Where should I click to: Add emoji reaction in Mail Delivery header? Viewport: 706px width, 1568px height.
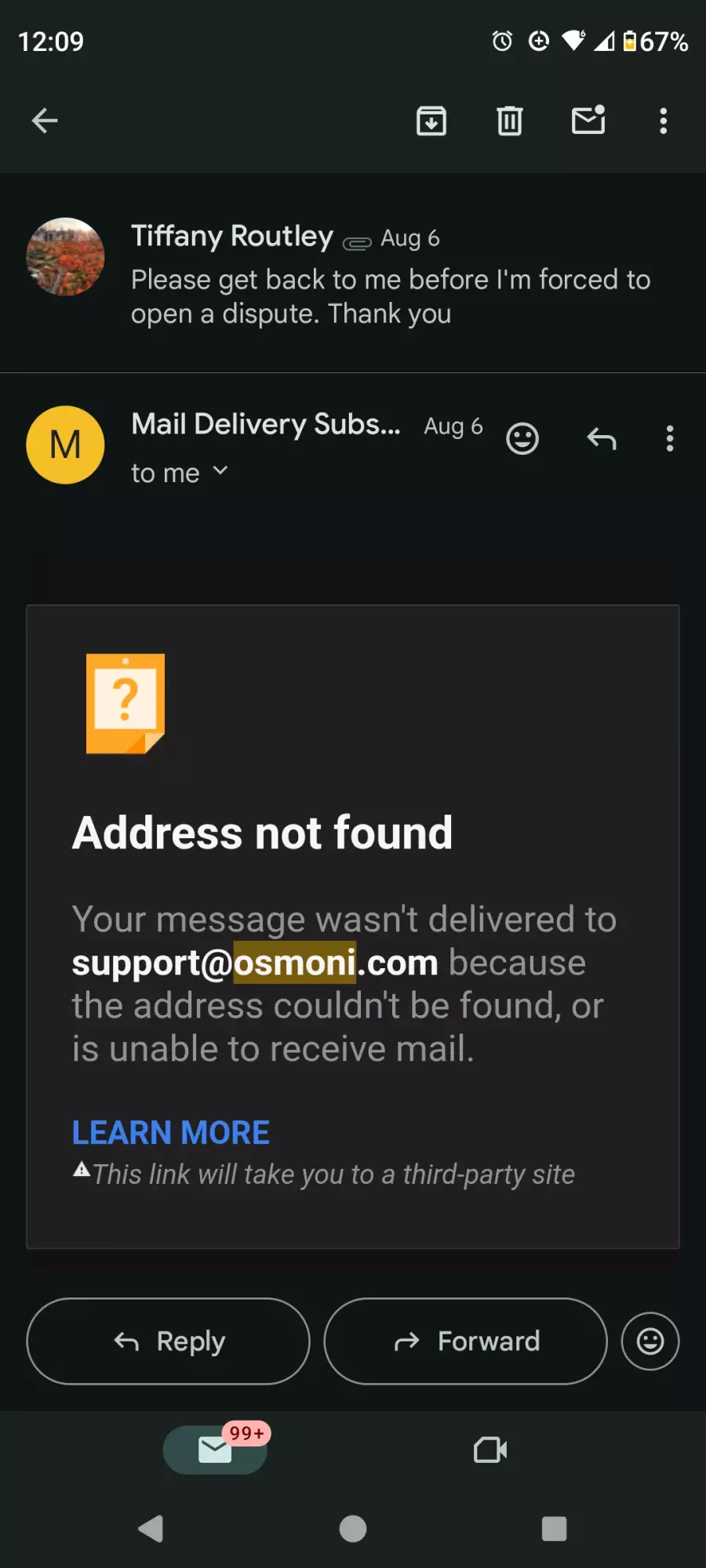522,439
